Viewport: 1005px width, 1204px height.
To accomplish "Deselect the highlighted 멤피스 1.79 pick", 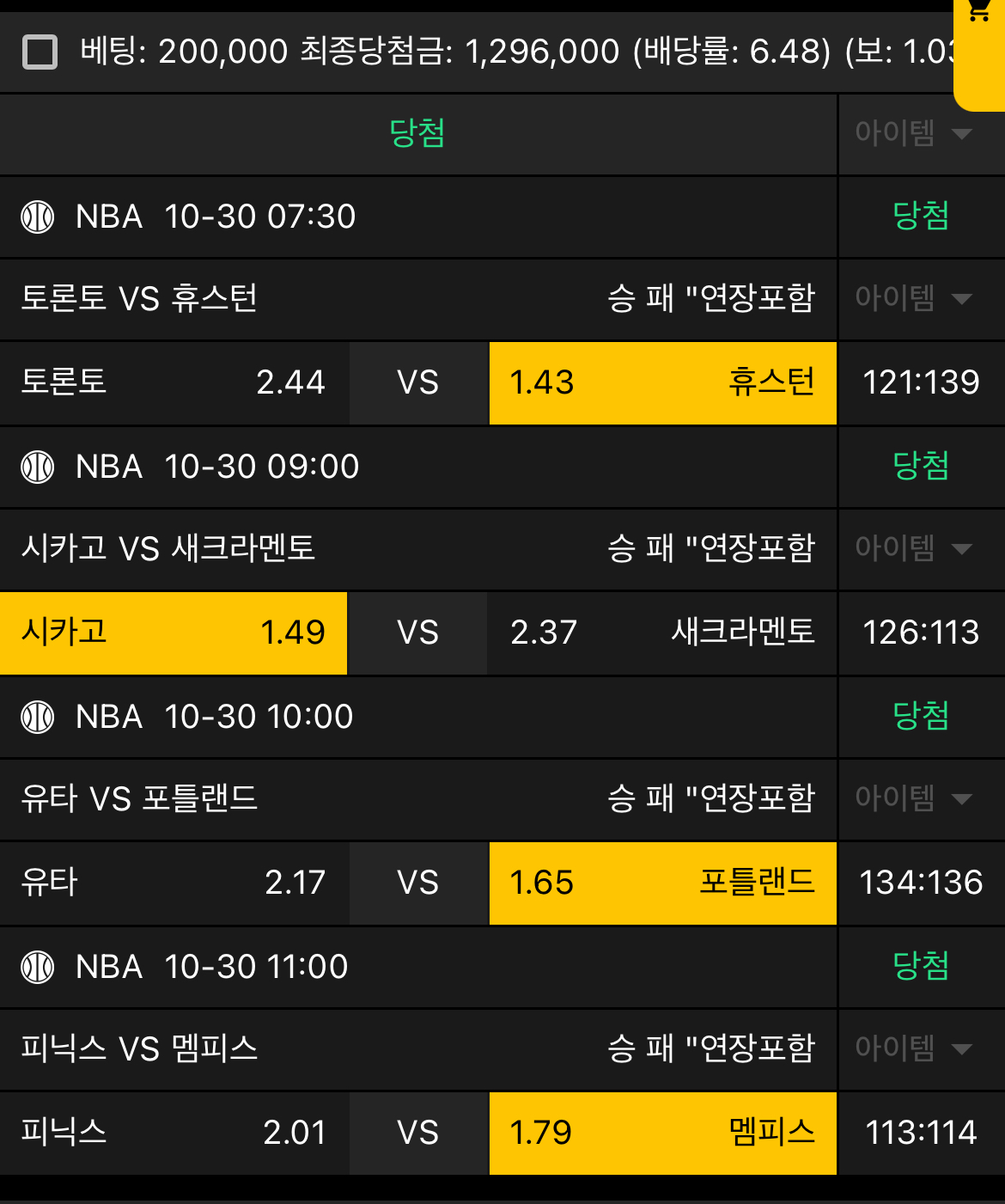I will click(x=661, y=1134).
